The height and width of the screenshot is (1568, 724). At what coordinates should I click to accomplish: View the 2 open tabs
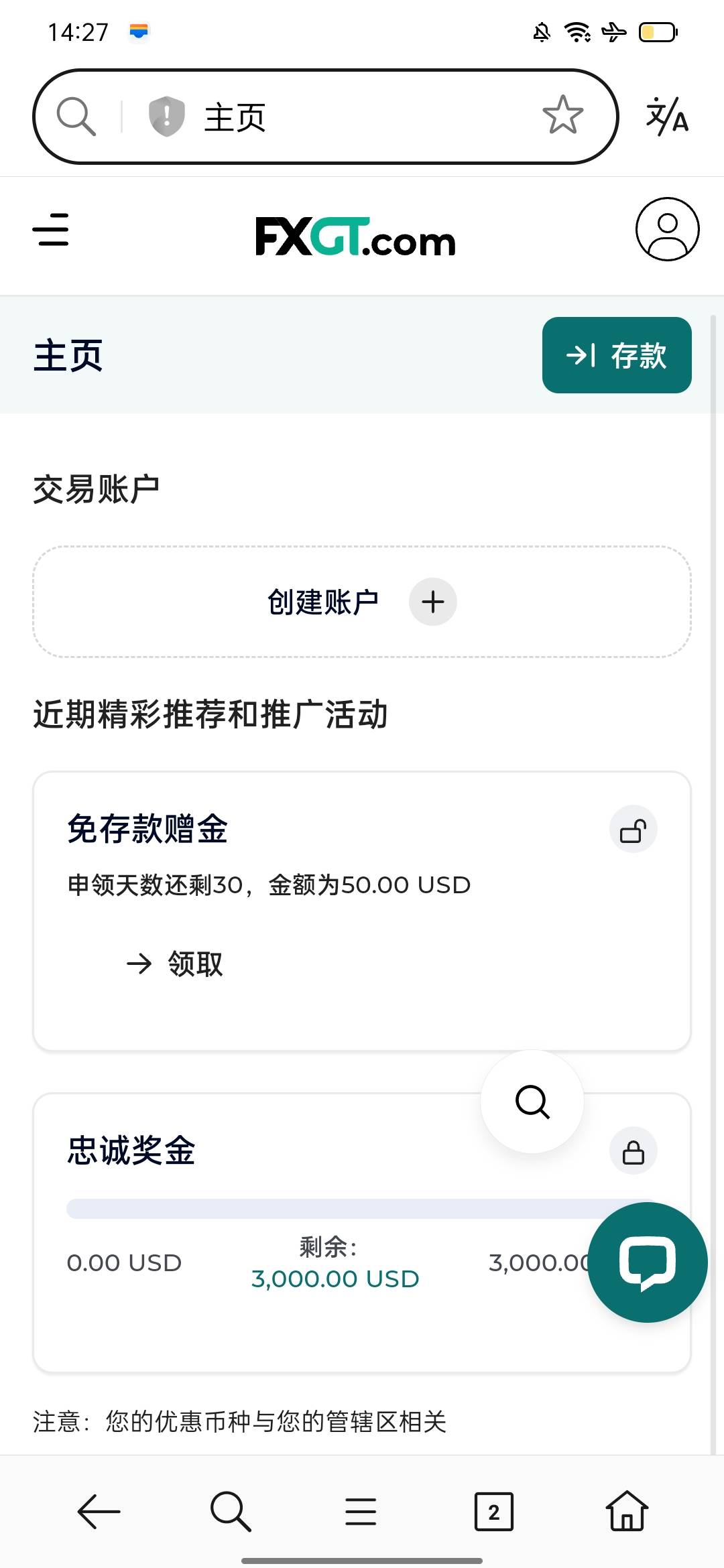494,1512
